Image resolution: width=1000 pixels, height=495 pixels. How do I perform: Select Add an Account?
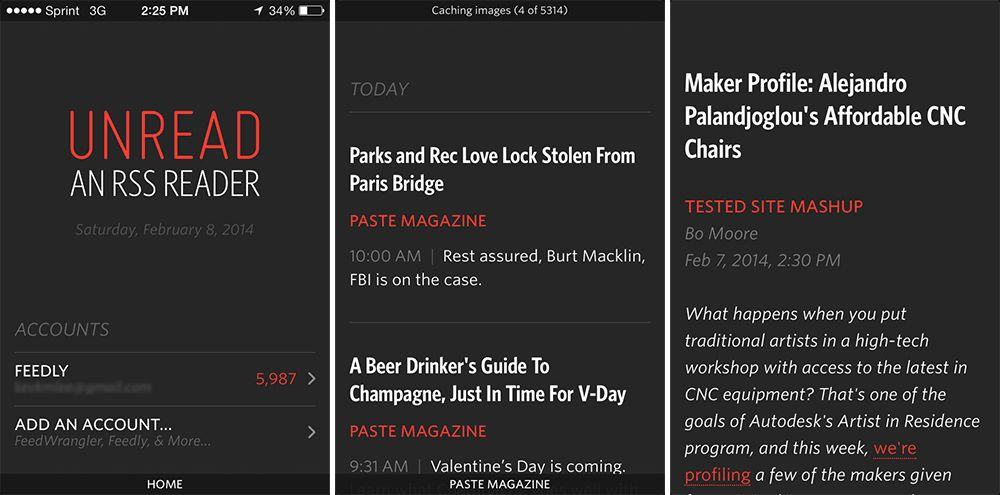[165, 432]
